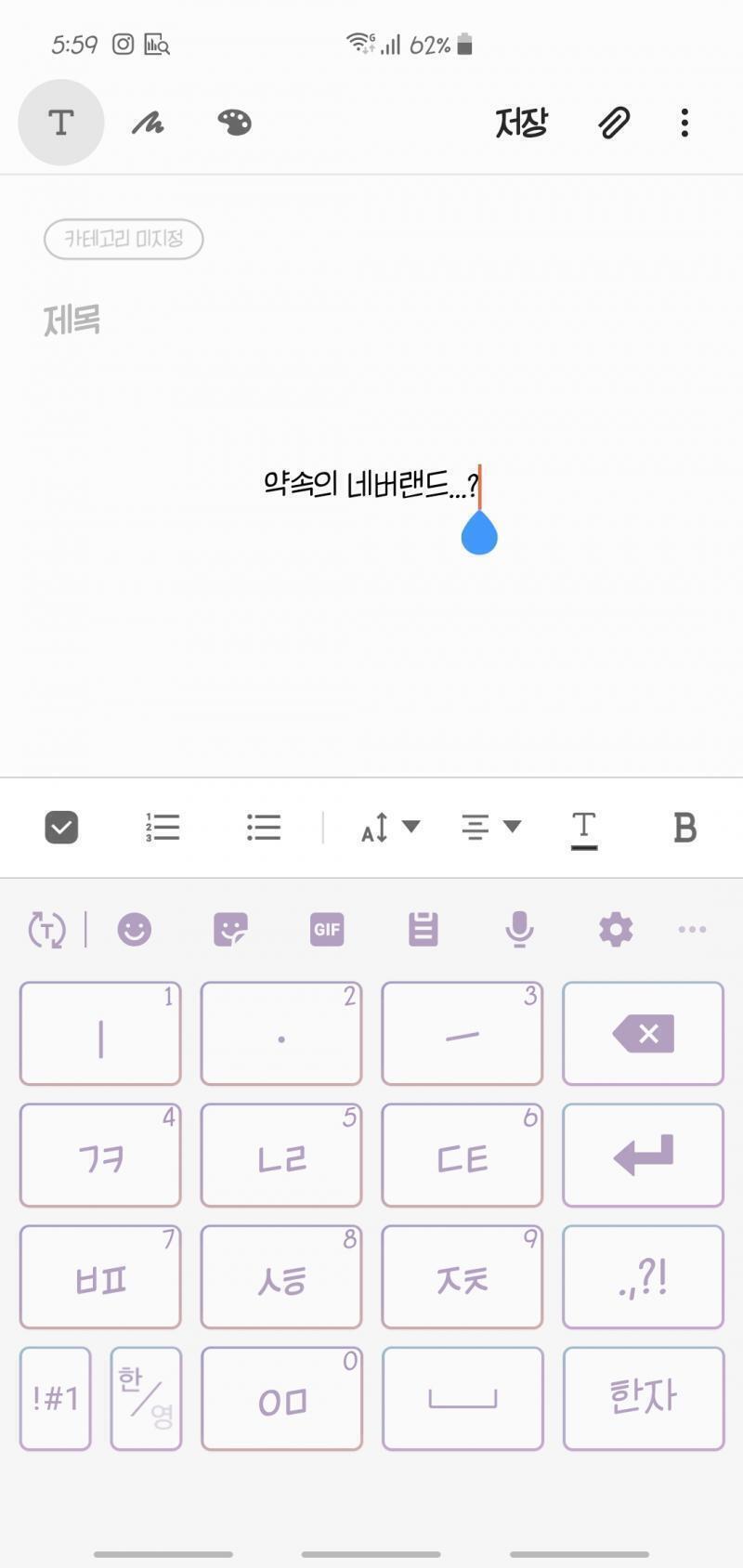Attach a file with the paperclip
Screen dimensions: 743x1568
point(613,123)
